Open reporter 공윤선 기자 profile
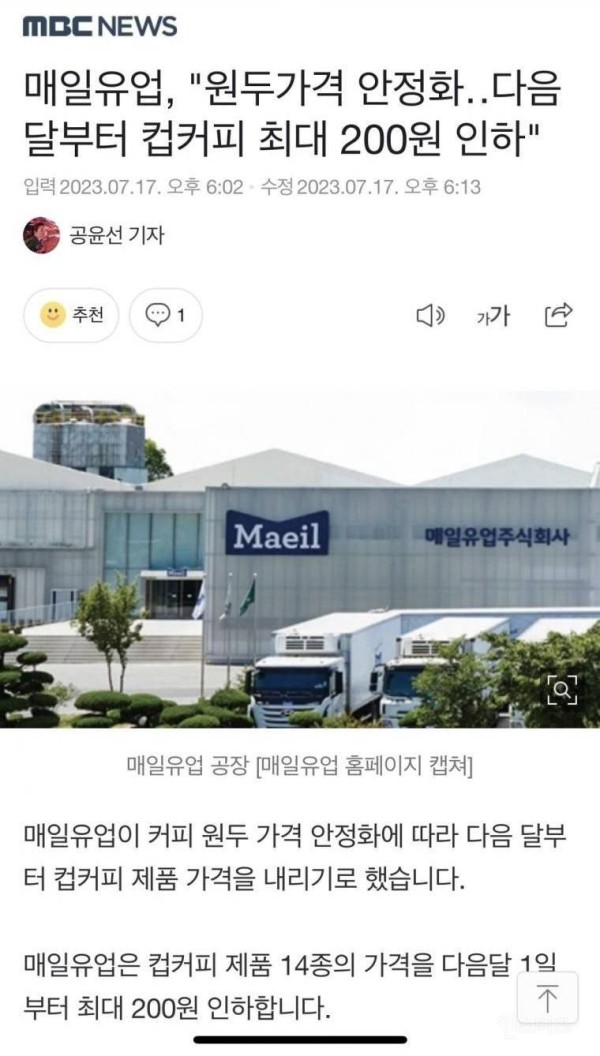This screenshot has width=600, height=1056. [94, 235]
